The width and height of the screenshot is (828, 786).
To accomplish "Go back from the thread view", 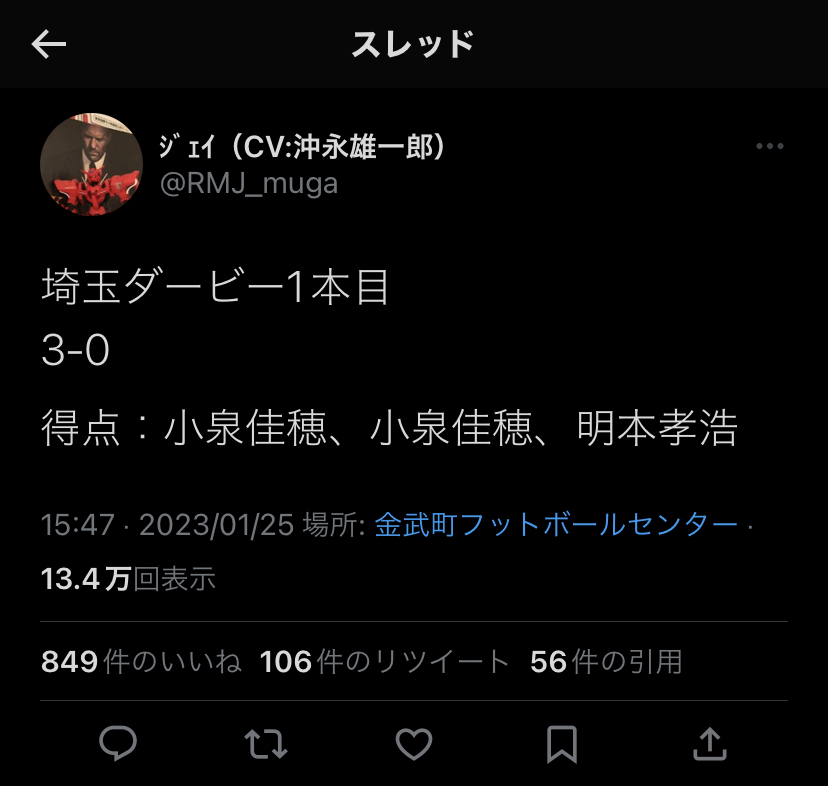I will point(48,44).
